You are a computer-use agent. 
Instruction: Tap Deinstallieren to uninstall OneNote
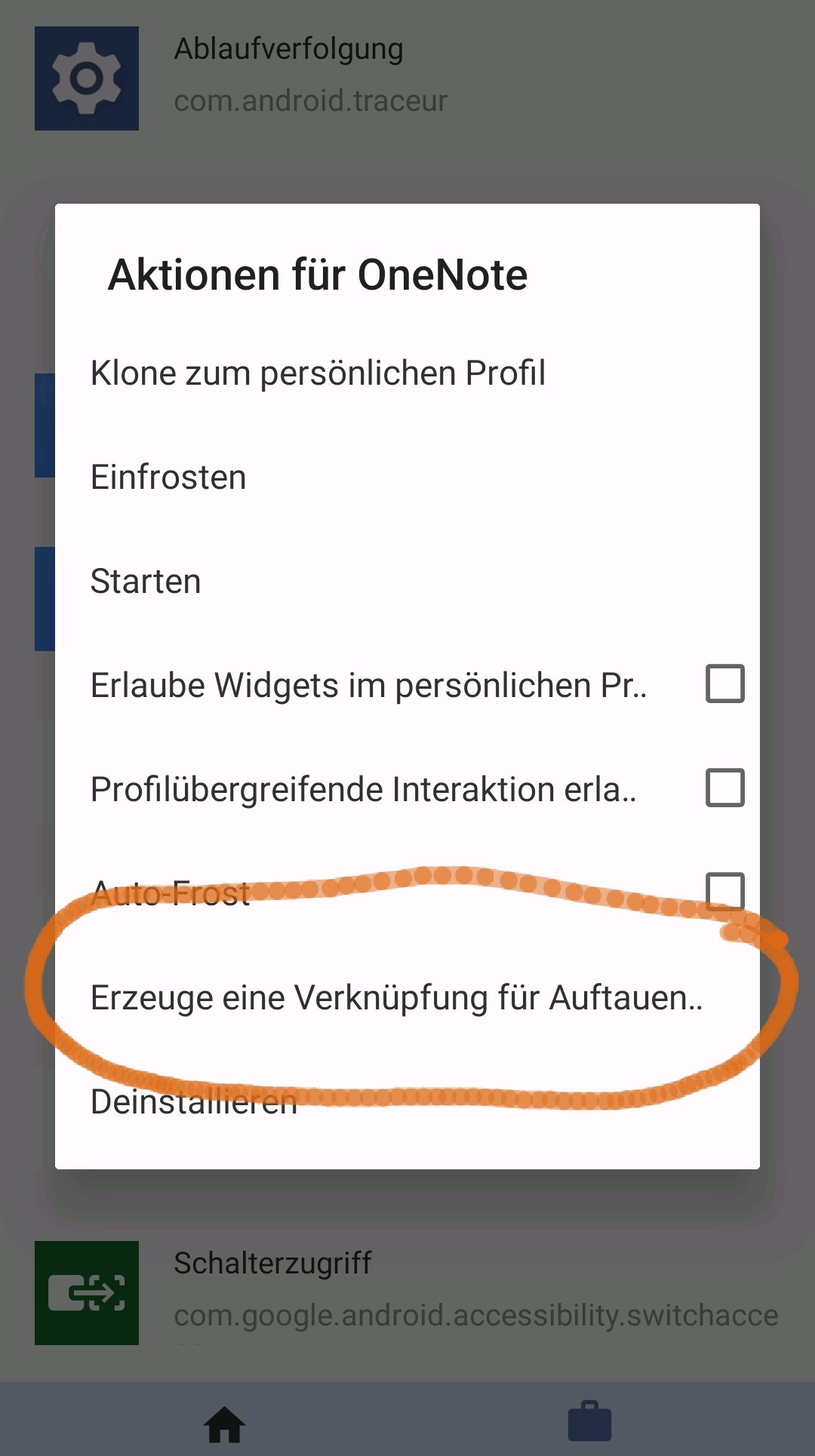coord(194,1102)
